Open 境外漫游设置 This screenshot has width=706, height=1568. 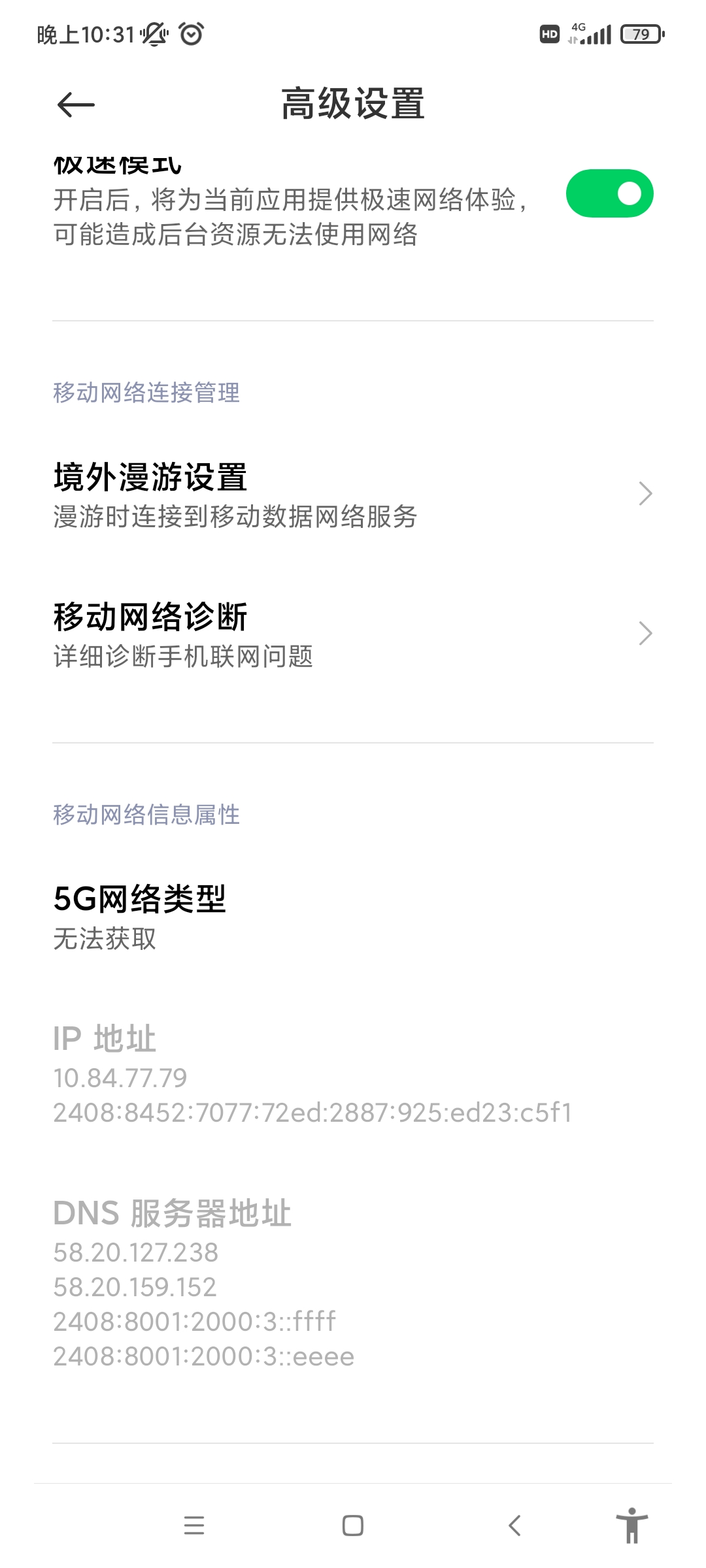point(353,495)
